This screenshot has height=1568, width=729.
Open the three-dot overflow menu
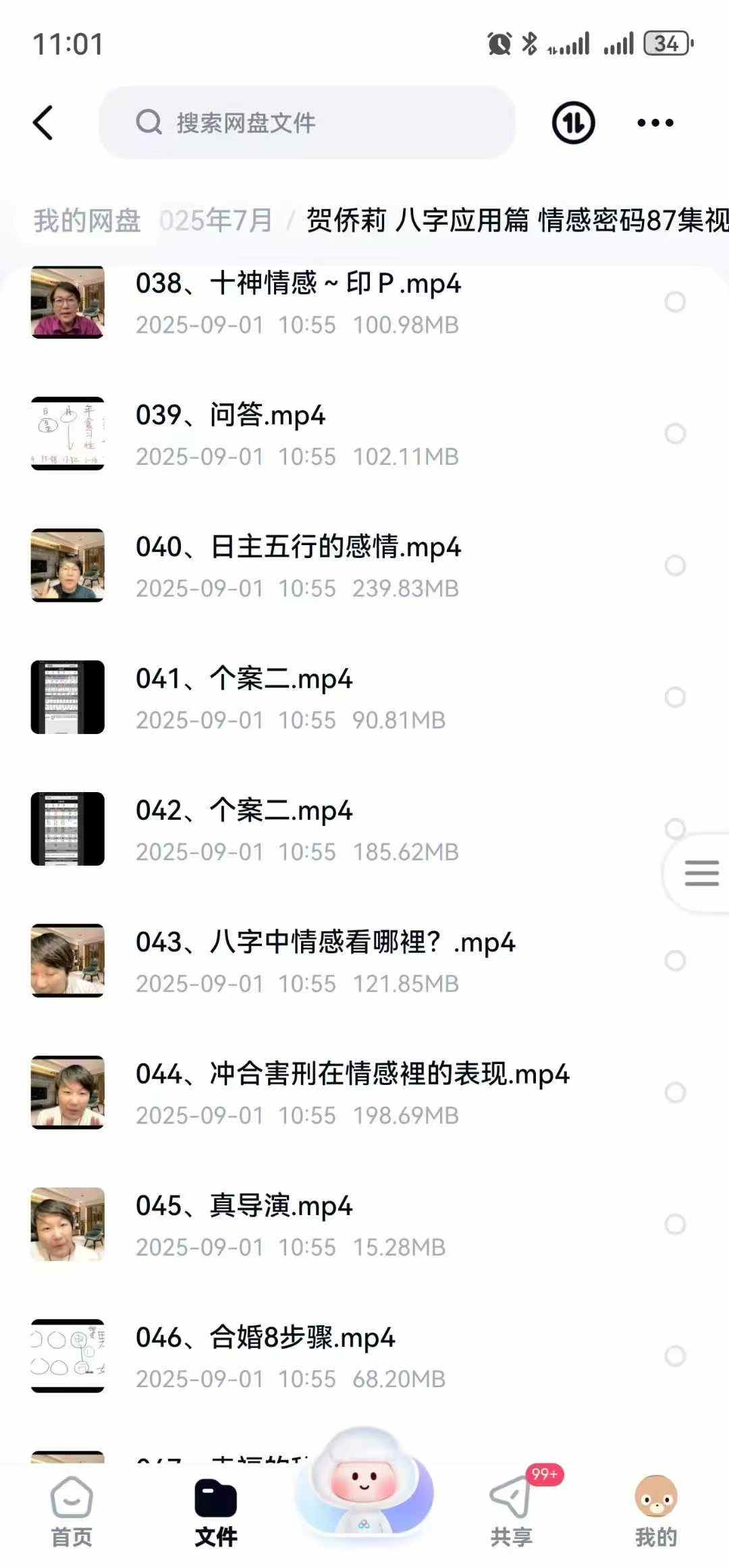click(x=655, y=123)
